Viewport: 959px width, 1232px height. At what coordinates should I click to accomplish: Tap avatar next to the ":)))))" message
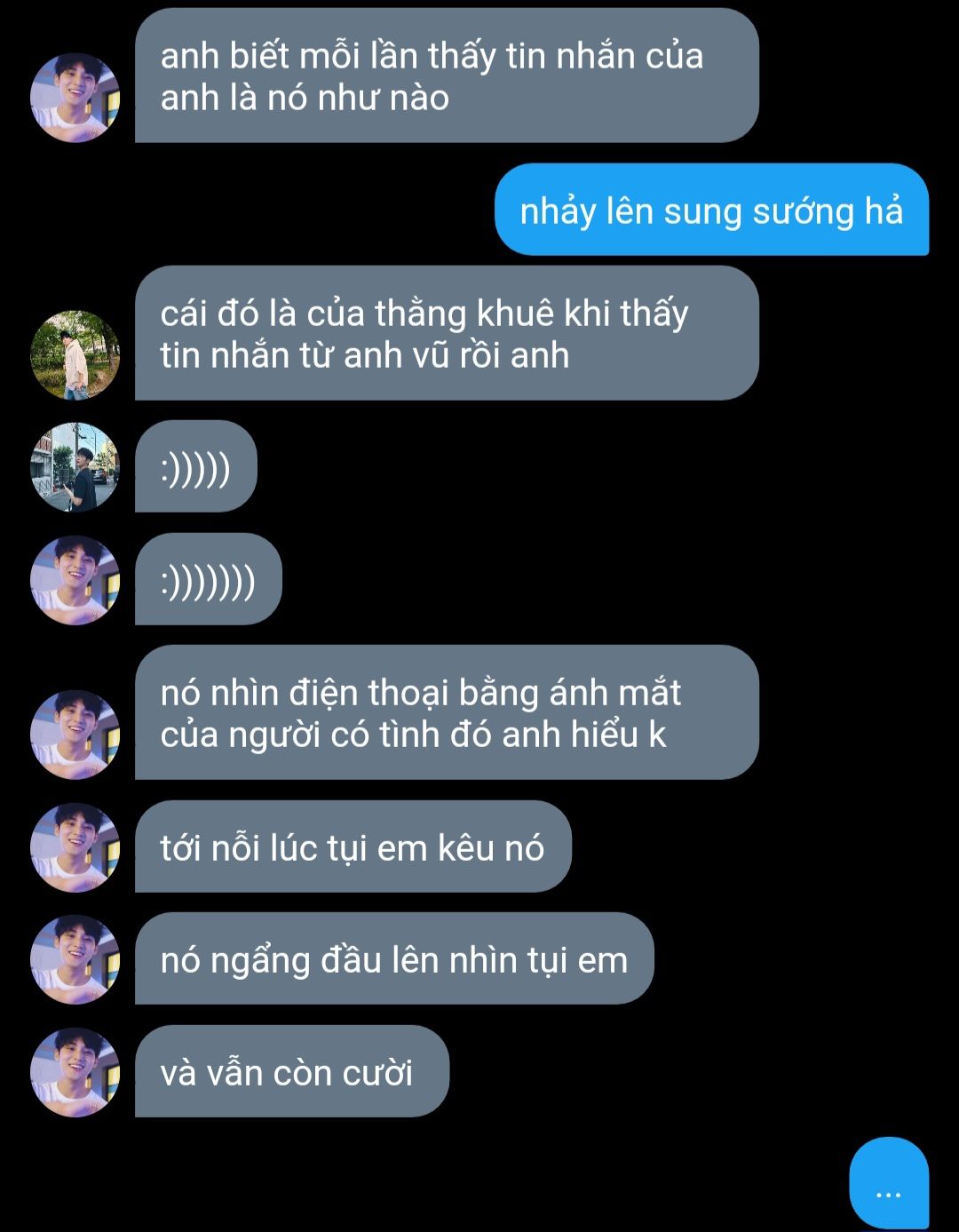[x=75, y=467]
